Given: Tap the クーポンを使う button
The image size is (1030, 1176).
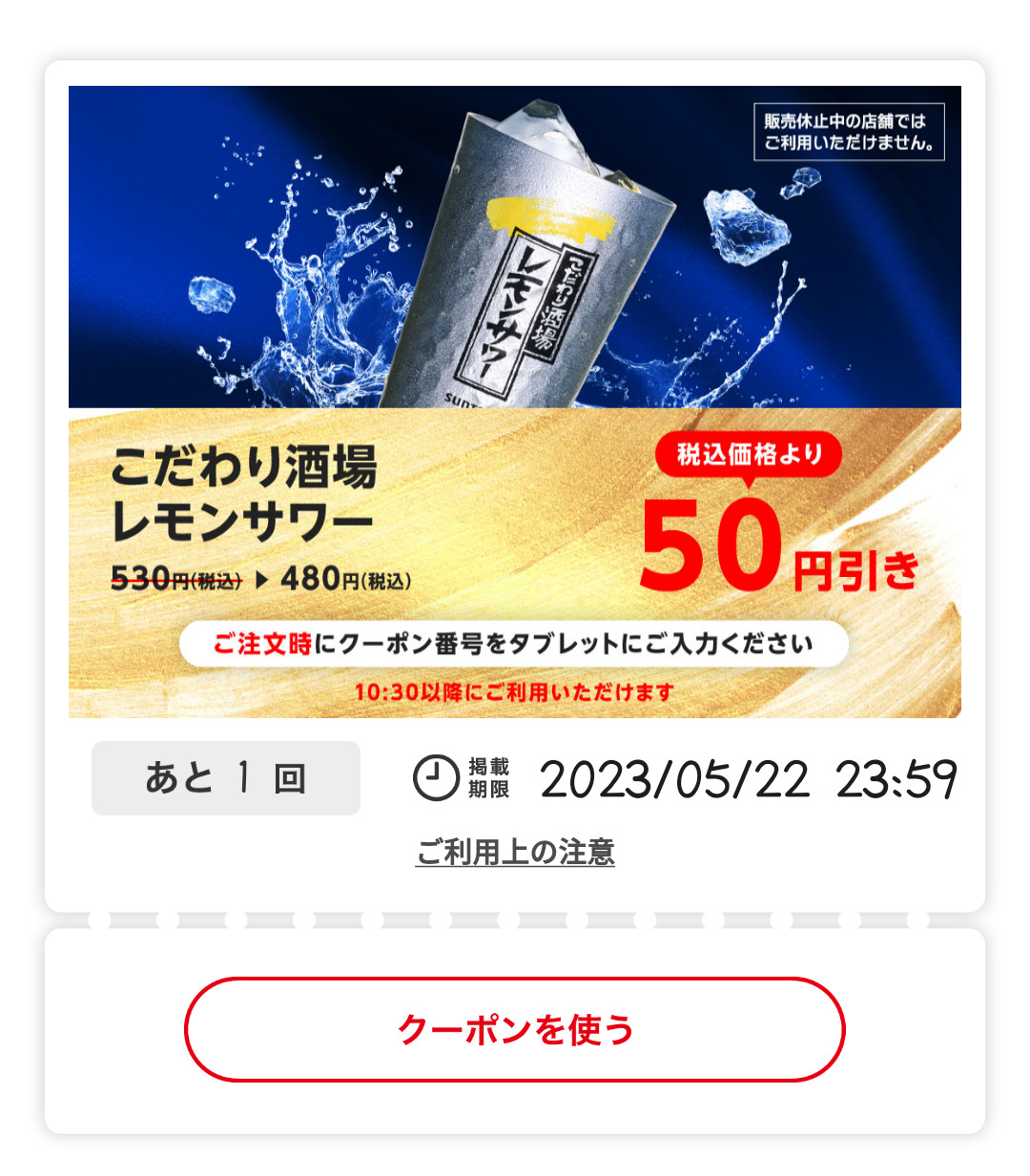Looking at the screenshot, I should click(515, 1029).
